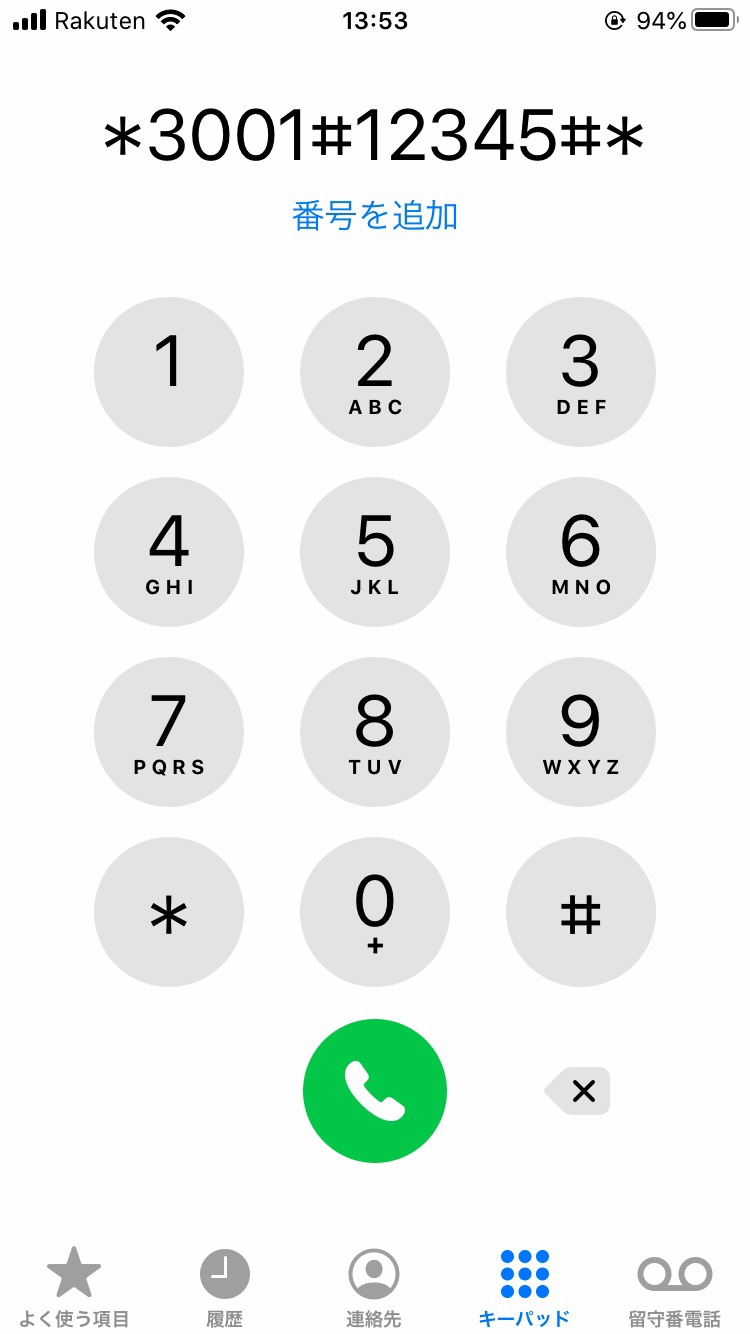Tap the hash key

[x=581, y=912]
